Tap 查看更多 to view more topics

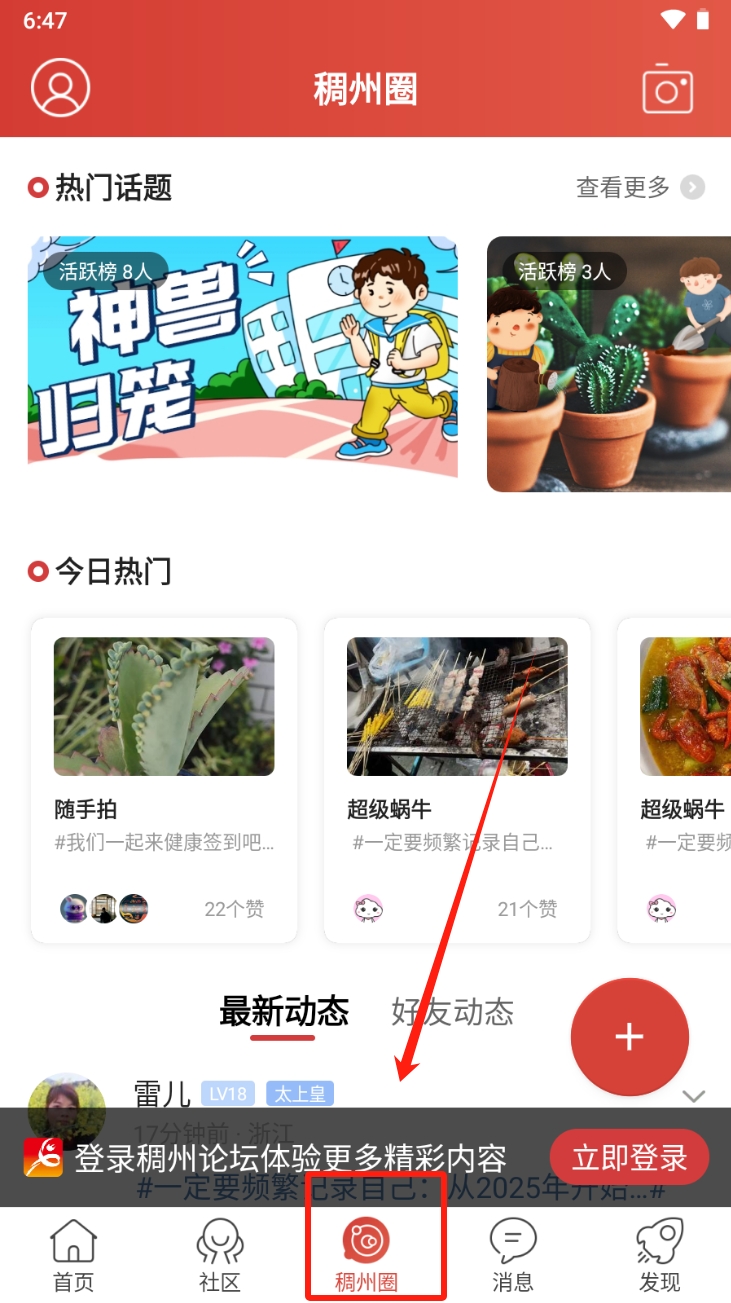click(x=640, y=187)
